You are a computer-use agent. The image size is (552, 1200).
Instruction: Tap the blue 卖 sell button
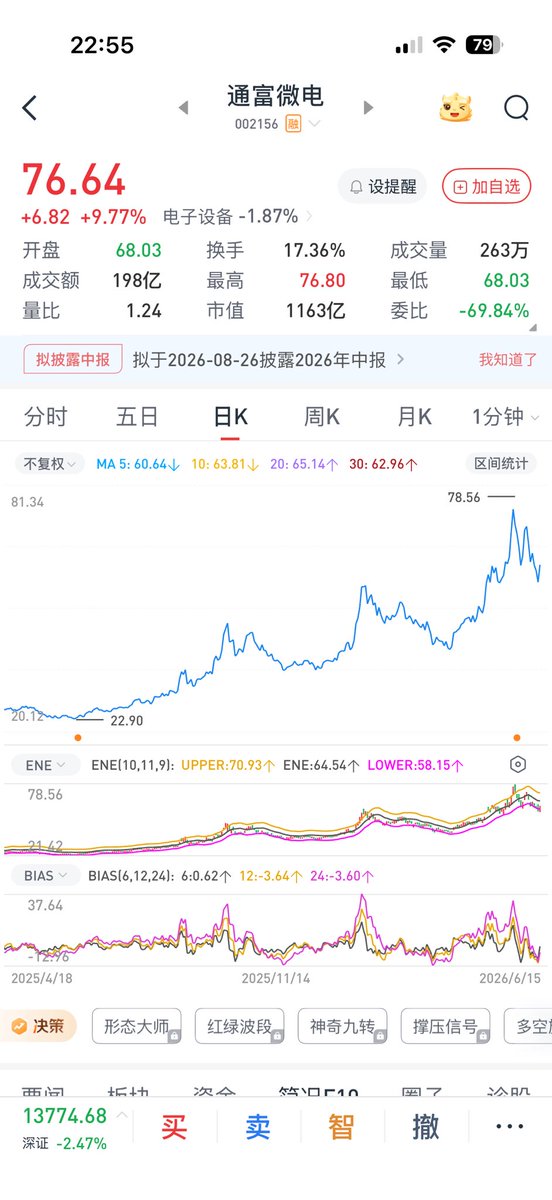pos(258,1127)
